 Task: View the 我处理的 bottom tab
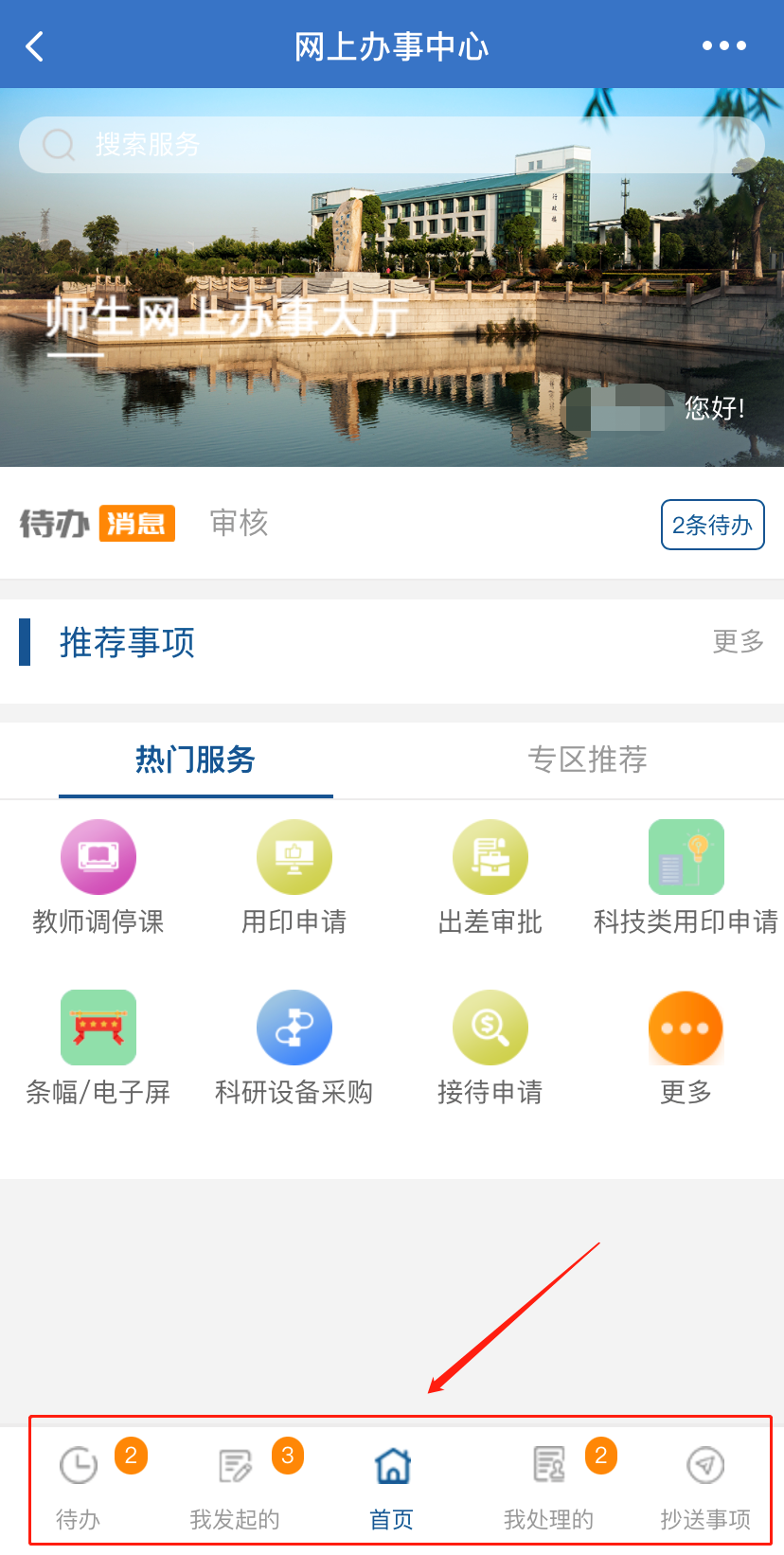[x=549, y=1484]
